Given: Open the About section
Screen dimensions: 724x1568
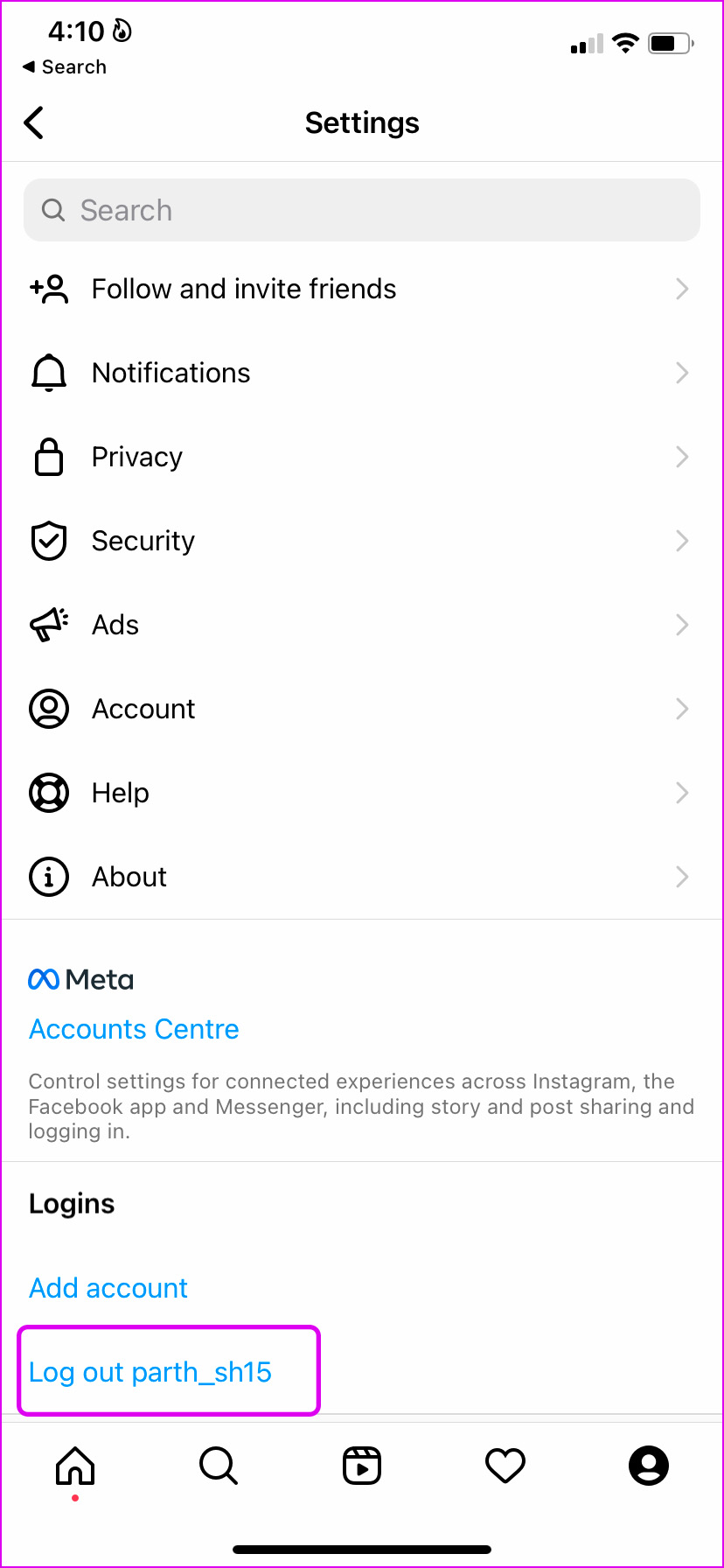Looking at the screenshot, I should 362,877.
